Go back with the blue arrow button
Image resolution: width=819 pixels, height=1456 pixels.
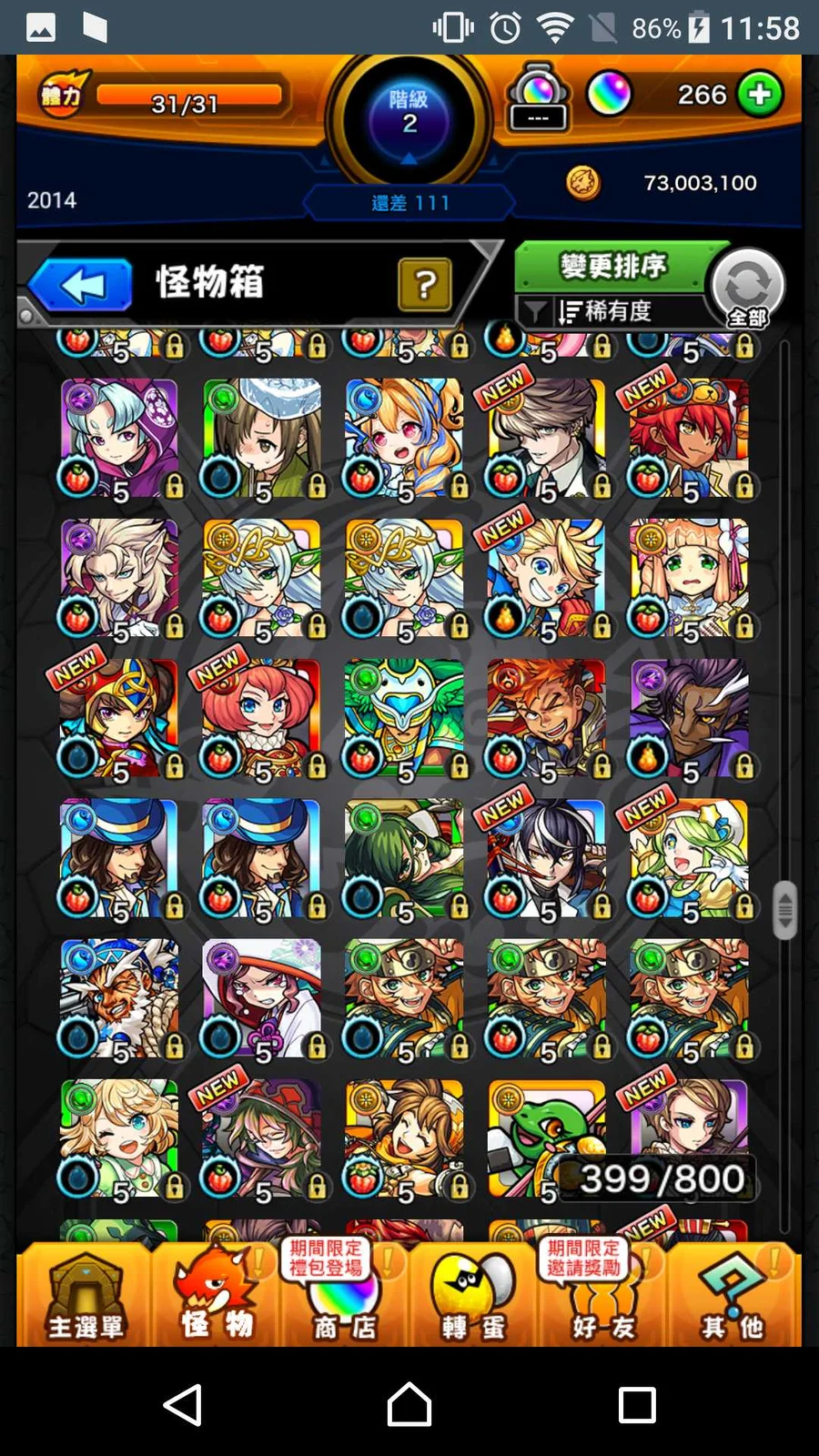(82, 285)
